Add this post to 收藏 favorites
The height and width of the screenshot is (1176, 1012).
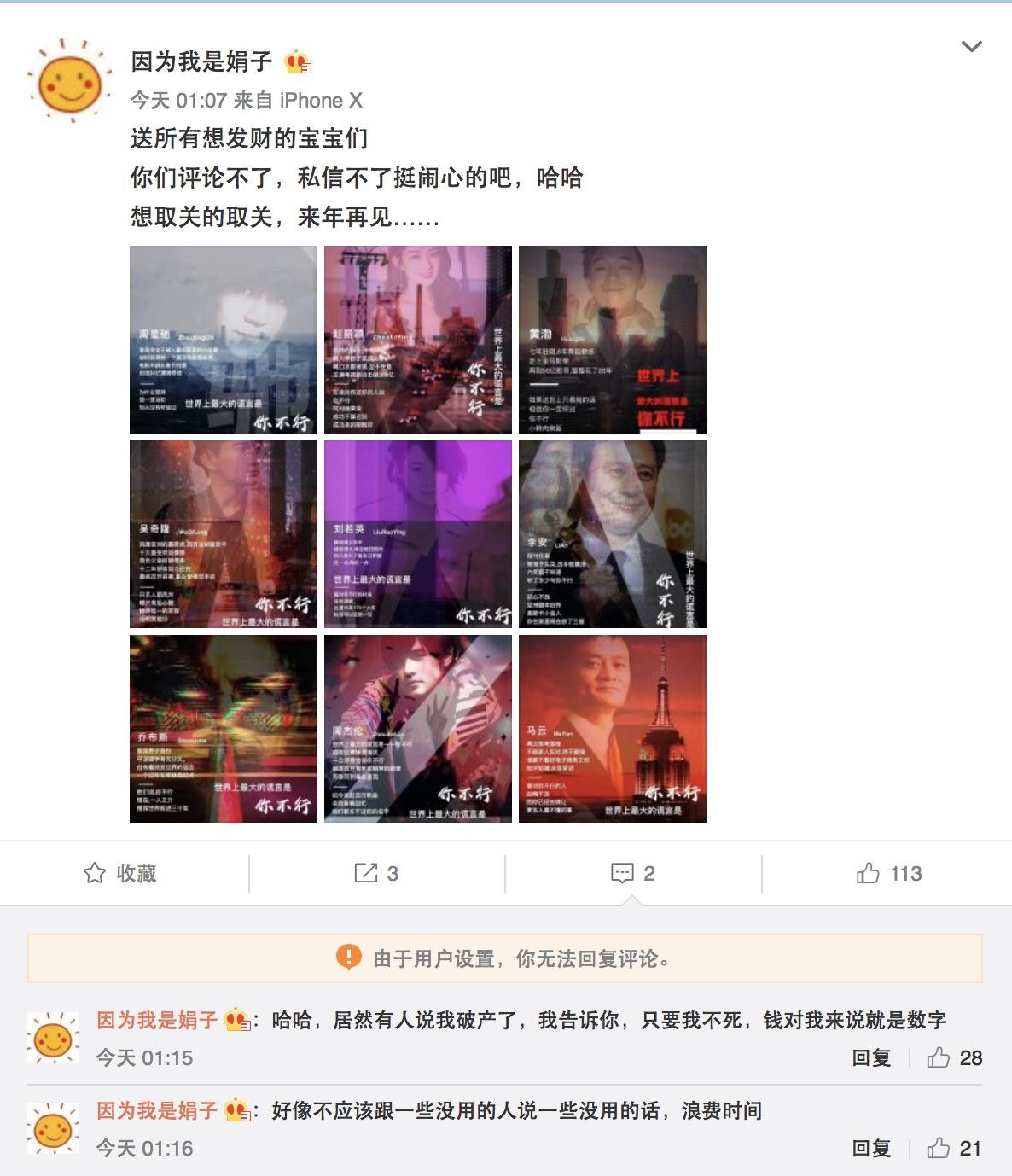(x=120, y=873)
